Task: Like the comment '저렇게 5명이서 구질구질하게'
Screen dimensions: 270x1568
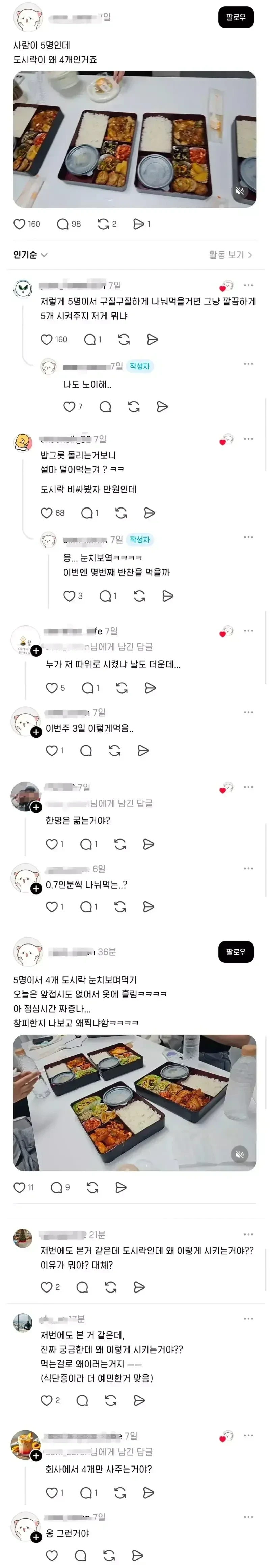Action: [x=47, y=340]
